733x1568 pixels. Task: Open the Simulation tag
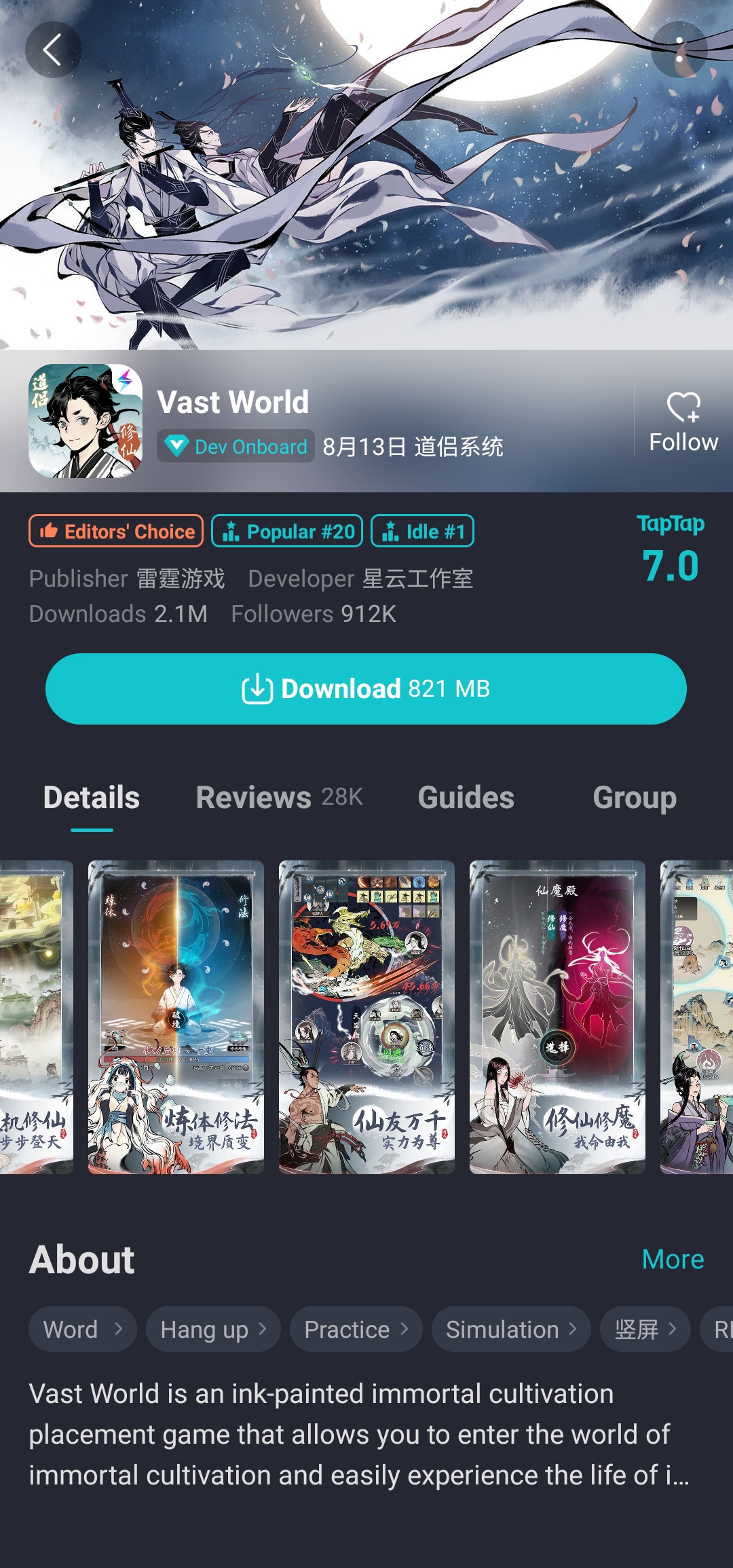point(510,1329)
